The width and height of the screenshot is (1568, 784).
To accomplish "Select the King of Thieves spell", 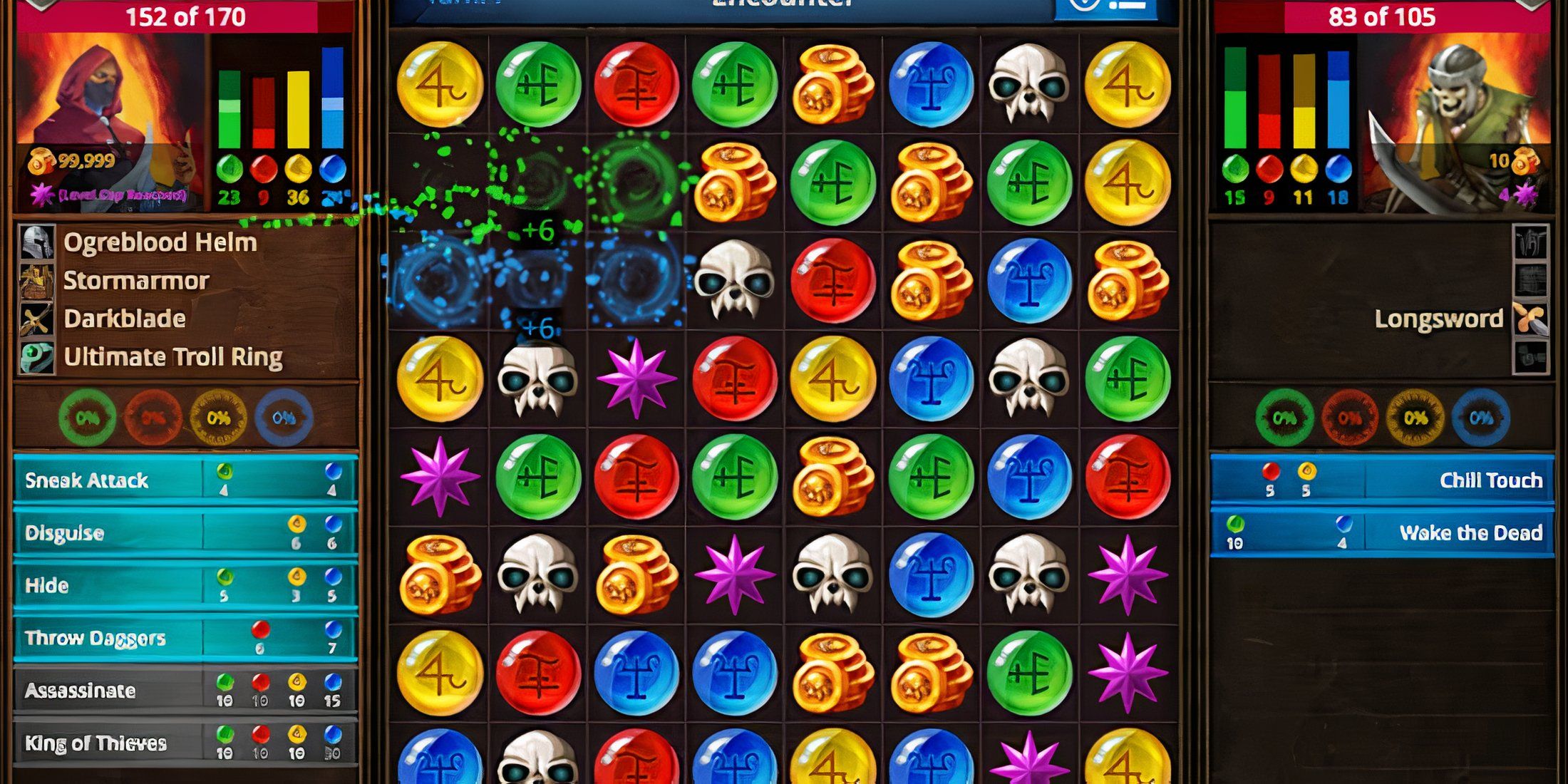I will pos(185,743).
